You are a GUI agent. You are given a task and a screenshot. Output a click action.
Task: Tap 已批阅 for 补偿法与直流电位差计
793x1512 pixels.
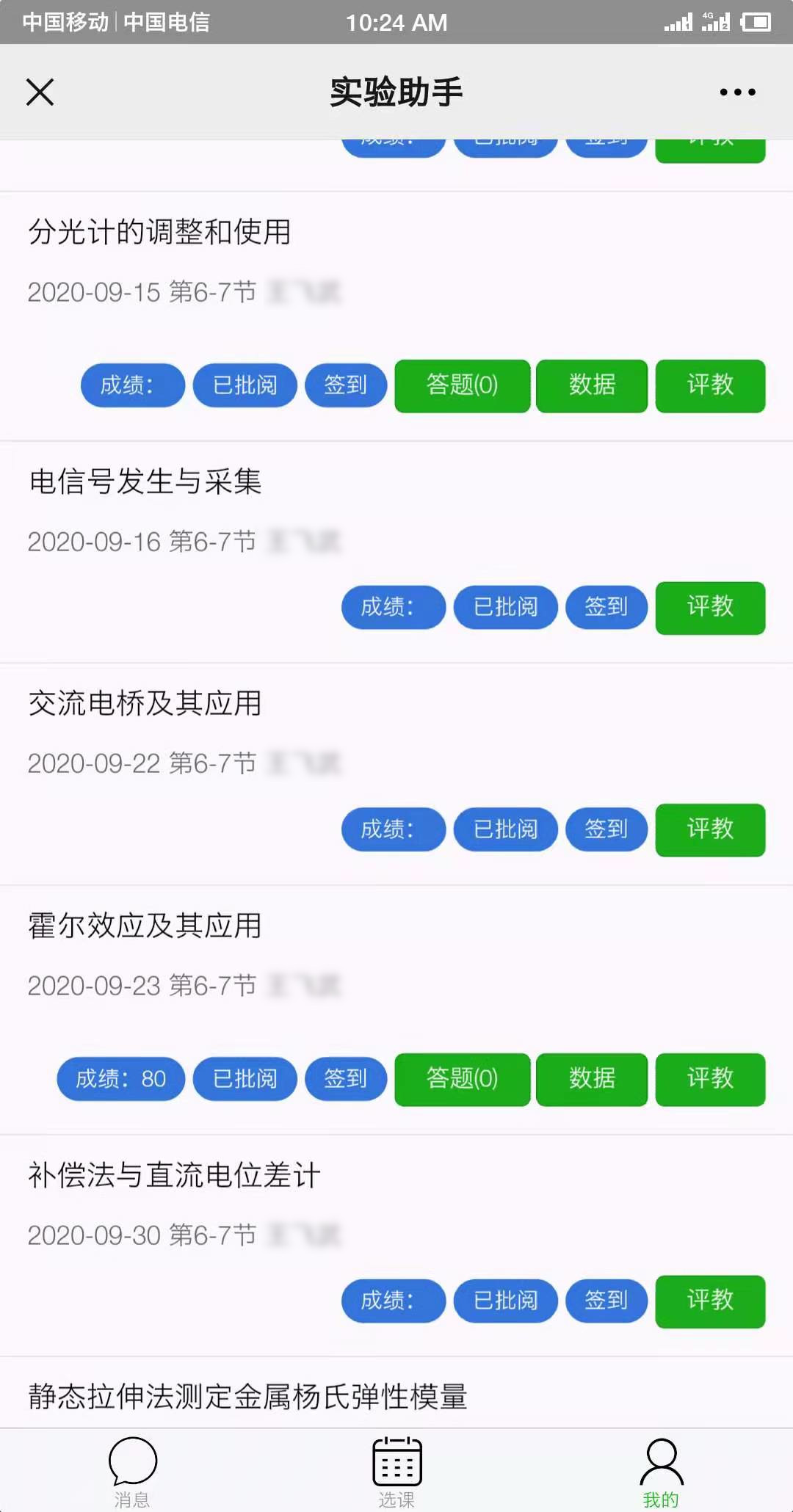(x=505, y=1301)
